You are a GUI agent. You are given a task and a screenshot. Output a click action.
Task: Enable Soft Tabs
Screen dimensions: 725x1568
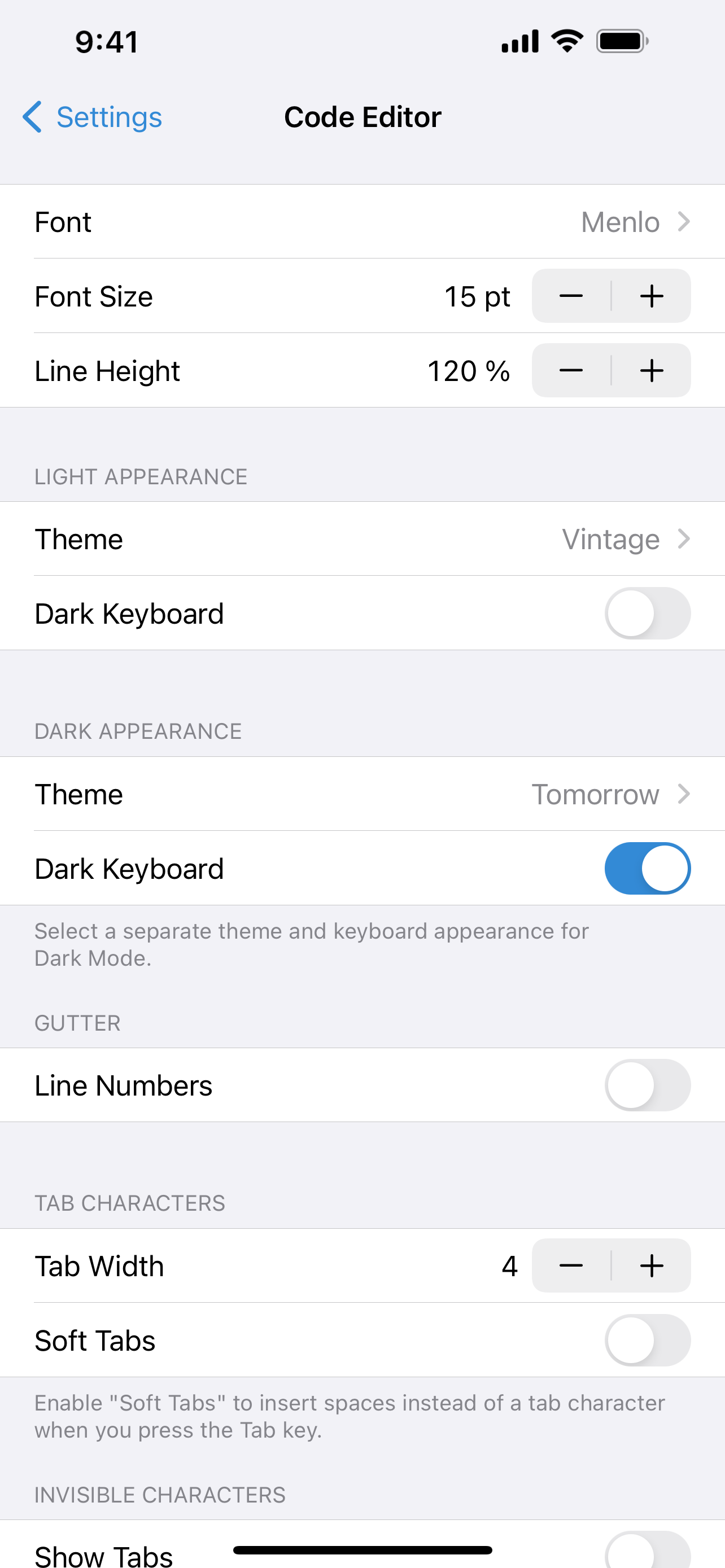point(647,1340)
